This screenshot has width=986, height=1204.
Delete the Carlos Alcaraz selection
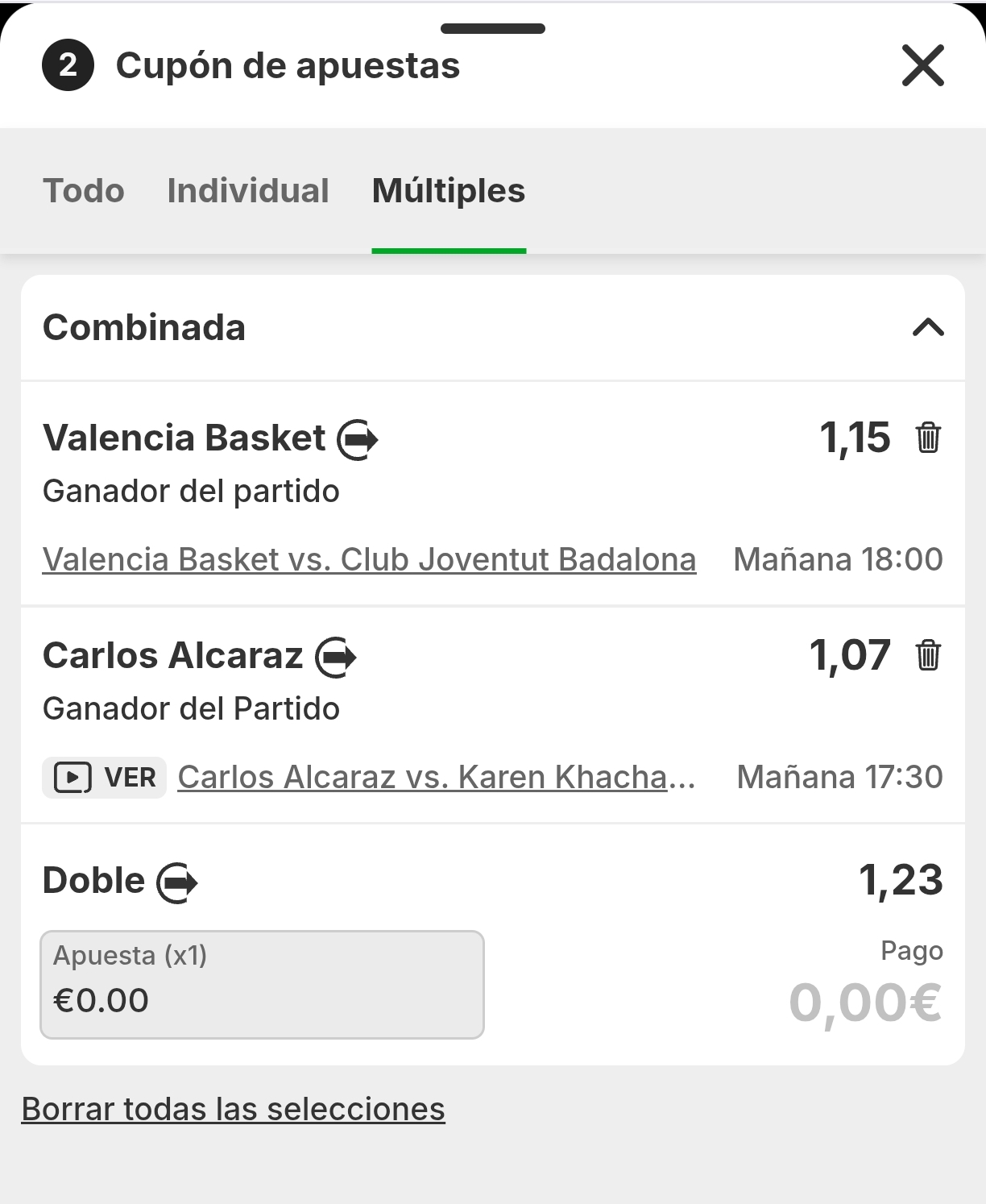click(x=928, y=655)
